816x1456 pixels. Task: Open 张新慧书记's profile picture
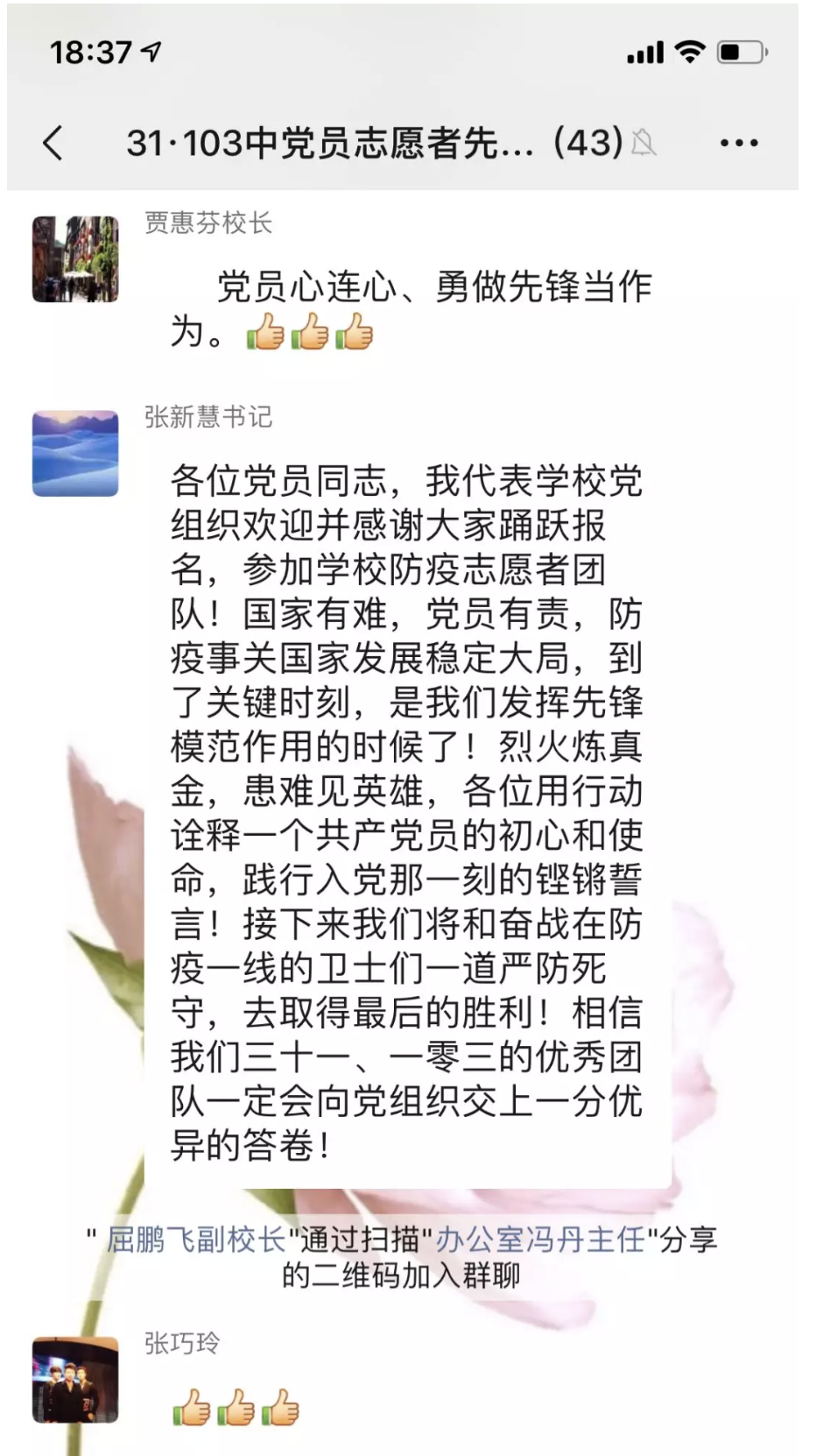[x=75, y=454]
